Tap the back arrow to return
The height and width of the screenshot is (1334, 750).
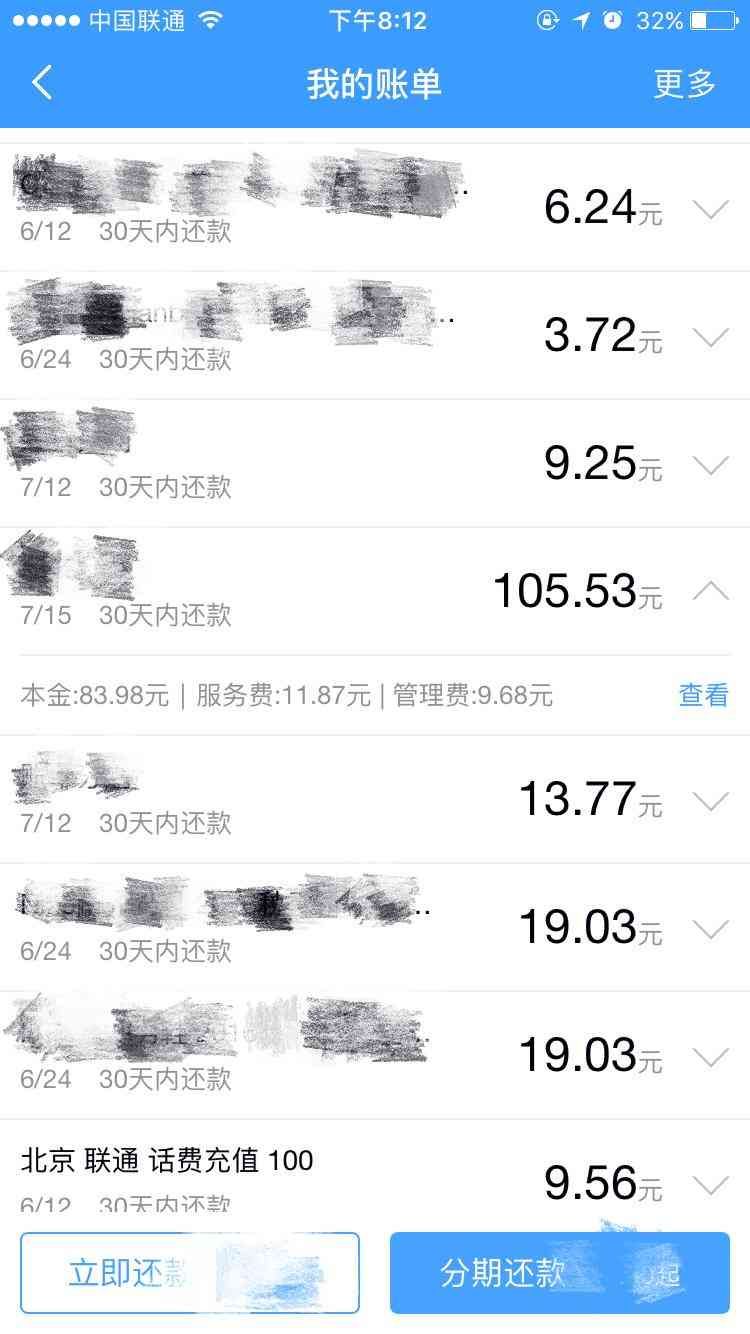(x=40, y=85)
